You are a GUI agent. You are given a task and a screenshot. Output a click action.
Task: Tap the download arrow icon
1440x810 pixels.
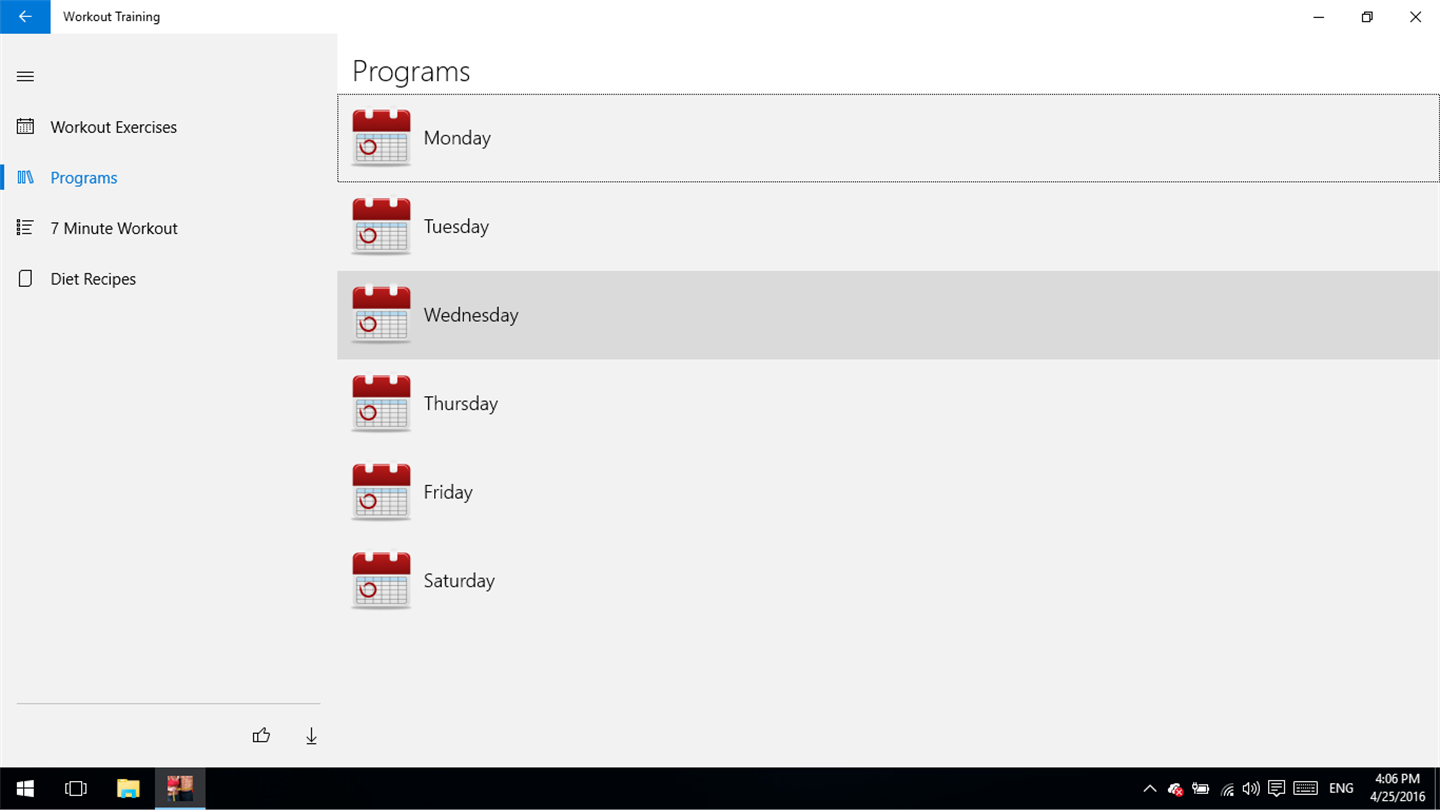pos(311,736)
